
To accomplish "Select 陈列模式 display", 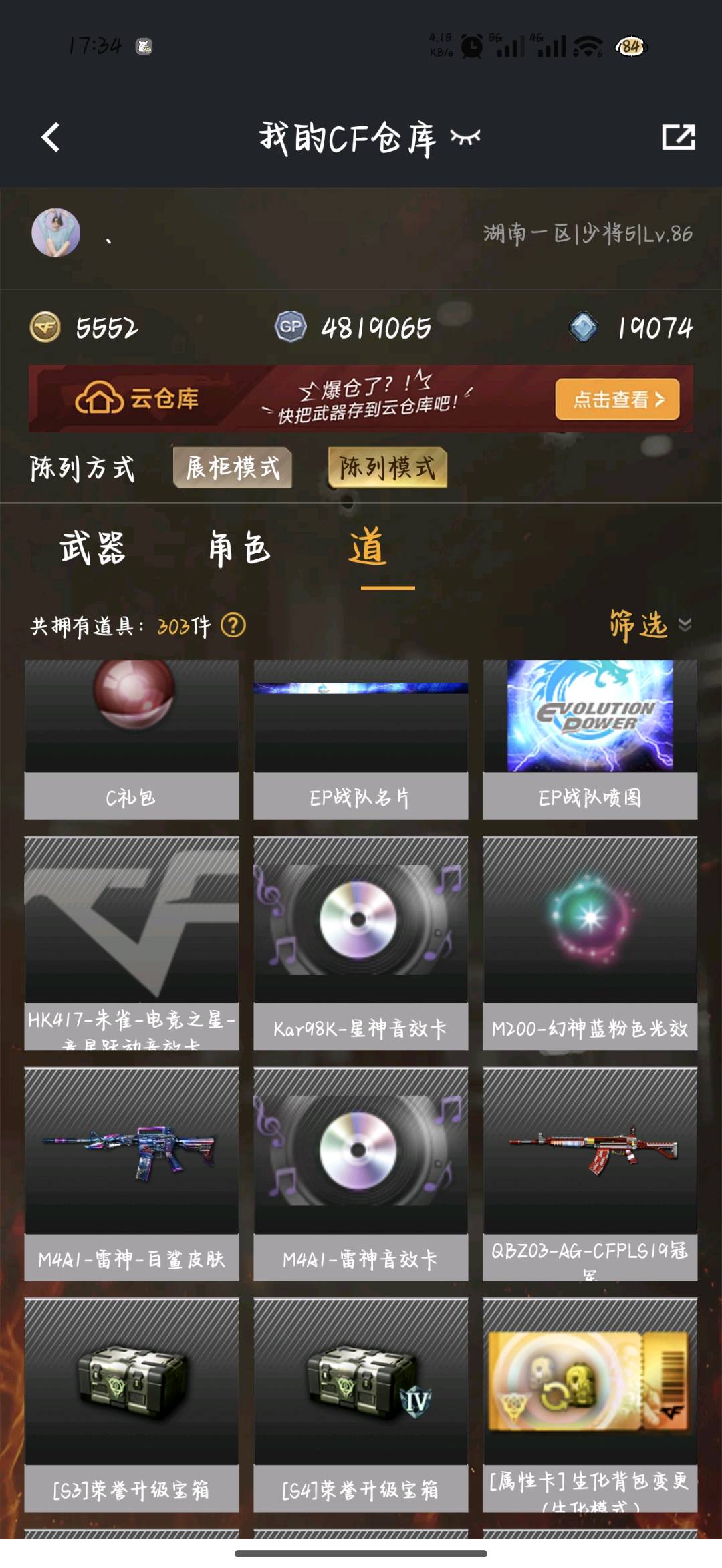I will (x=387, y=468).
